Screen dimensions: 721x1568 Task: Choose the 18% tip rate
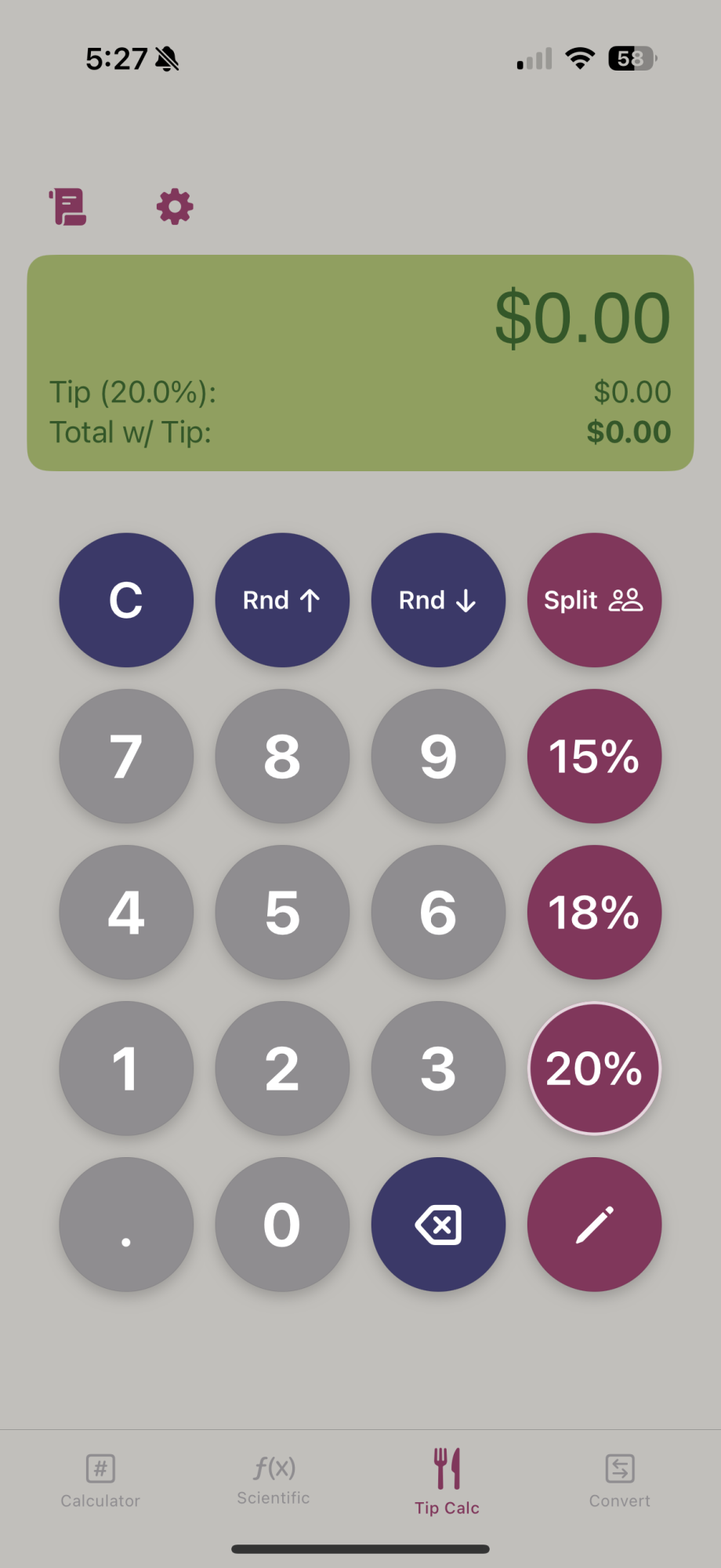coord(594,913)
